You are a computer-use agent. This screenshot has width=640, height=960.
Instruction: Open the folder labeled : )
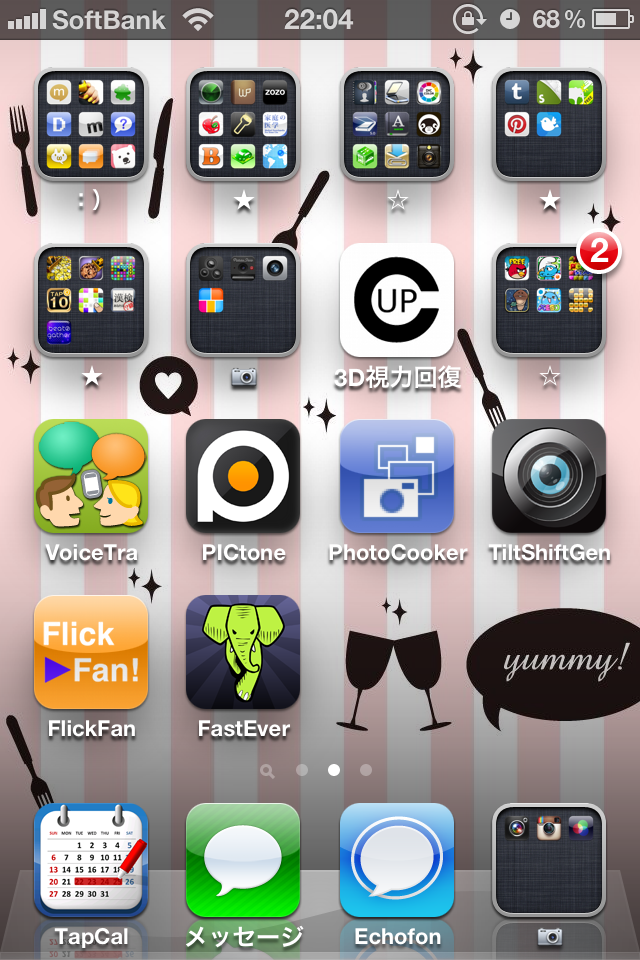[x=91, y=124]
